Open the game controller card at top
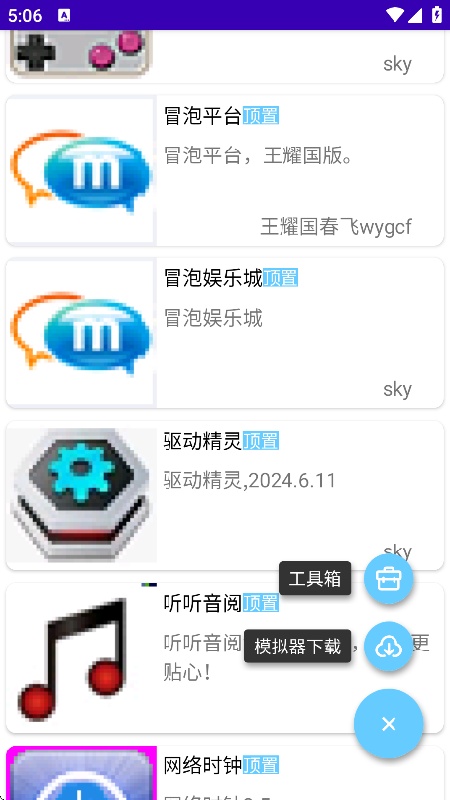This screenshot has width=450, height=800. click(224, 56)
